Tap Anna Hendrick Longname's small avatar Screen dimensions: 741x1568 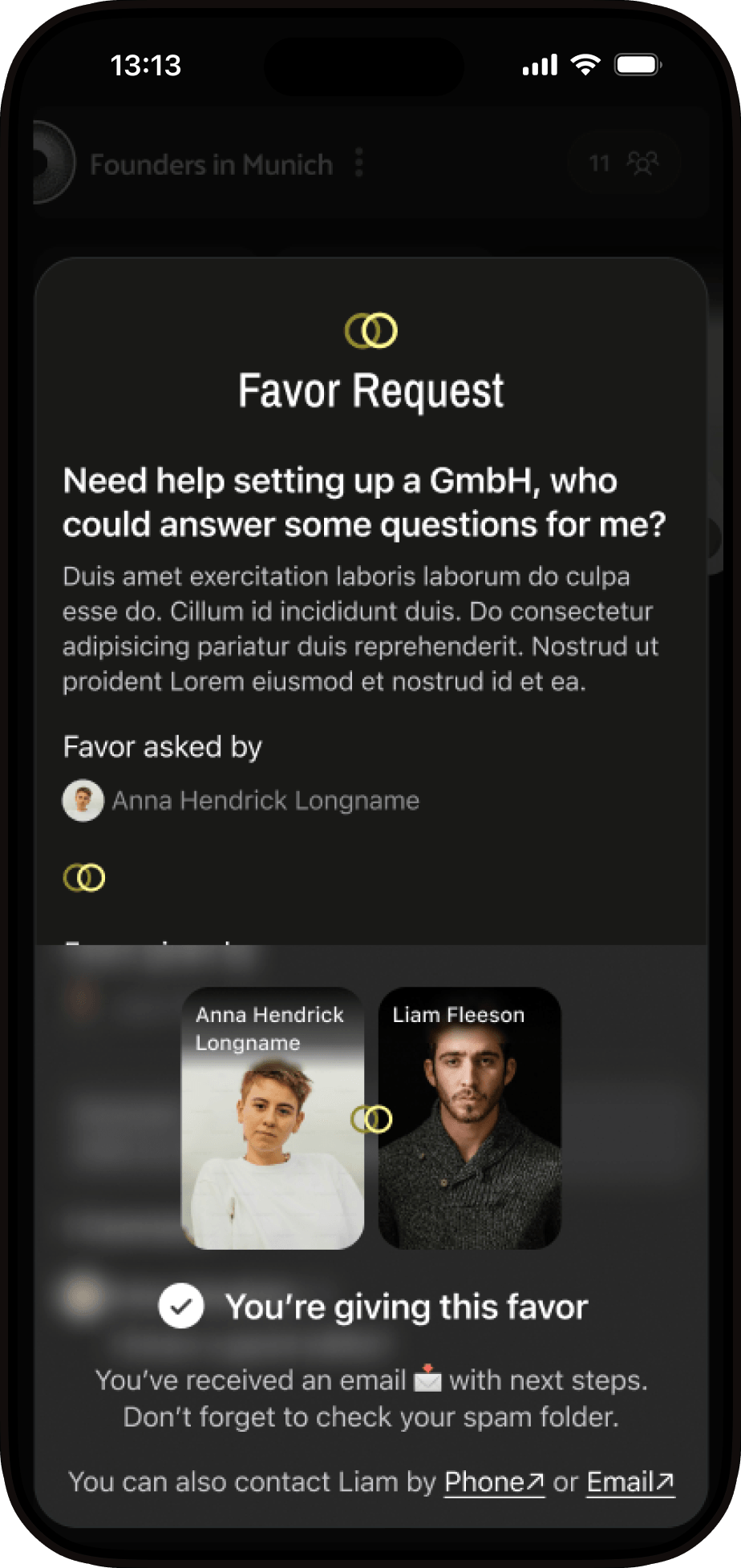point(83,799)
